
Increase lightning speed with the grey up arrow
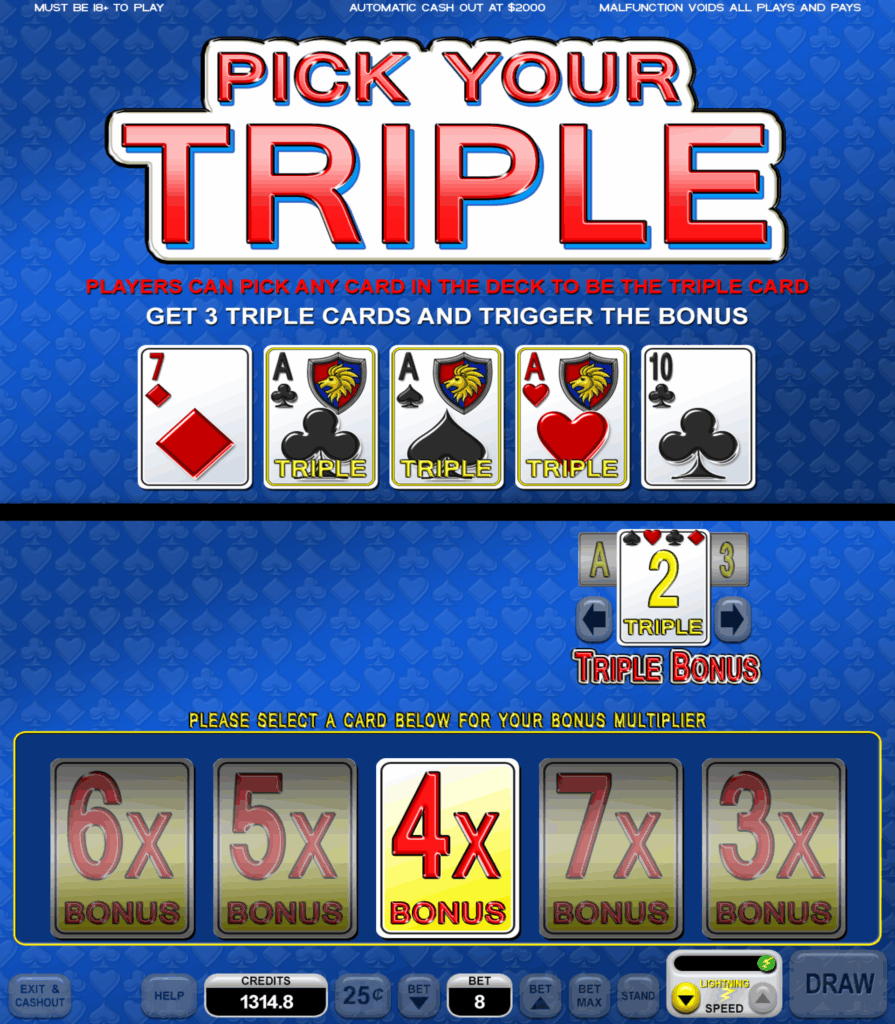click(762, 997)
